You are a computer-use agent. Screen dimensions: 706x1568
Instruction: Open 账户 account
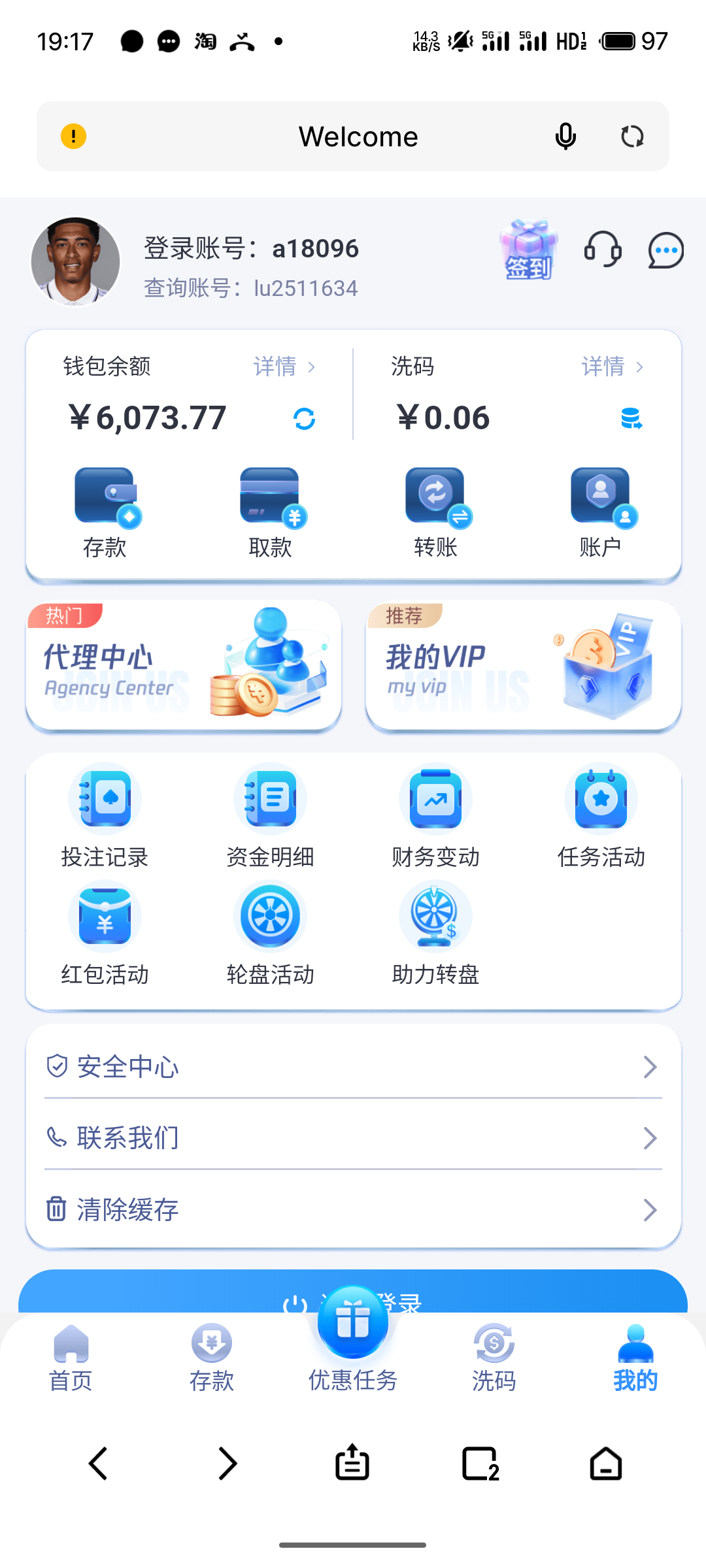[601, 512]
